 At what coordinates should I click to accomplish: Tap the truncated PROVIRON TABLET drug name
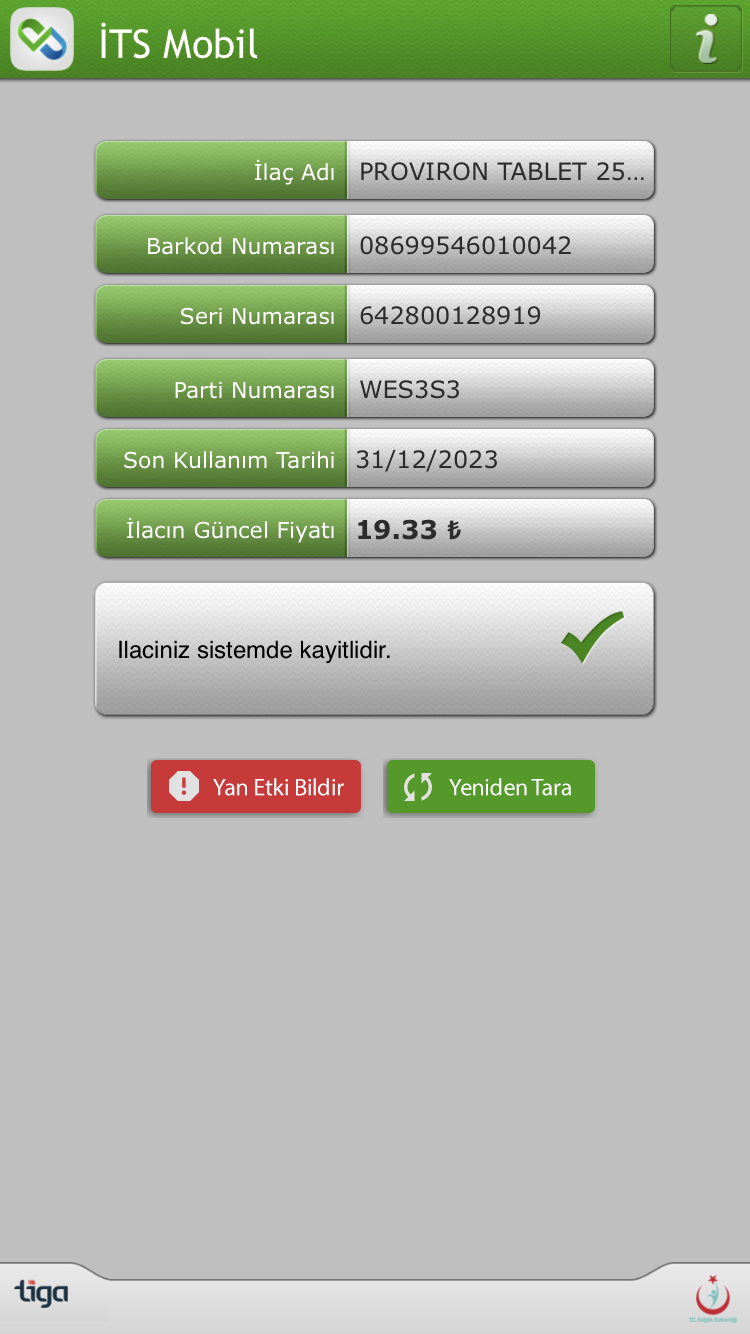pos(500,170)
